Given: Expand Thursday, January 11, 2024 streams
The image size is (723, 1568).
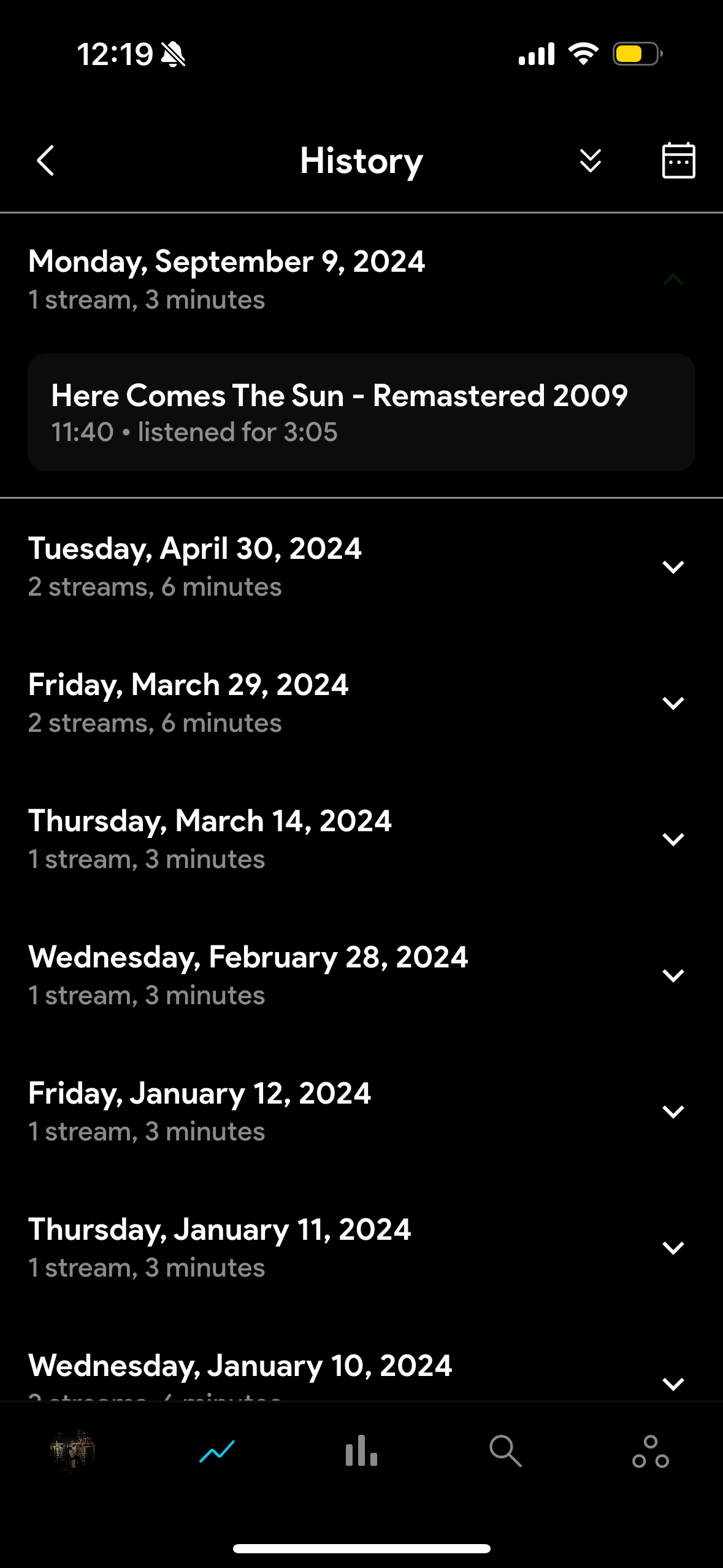Looking at the screenshot, I should [x=673, y=1248].
